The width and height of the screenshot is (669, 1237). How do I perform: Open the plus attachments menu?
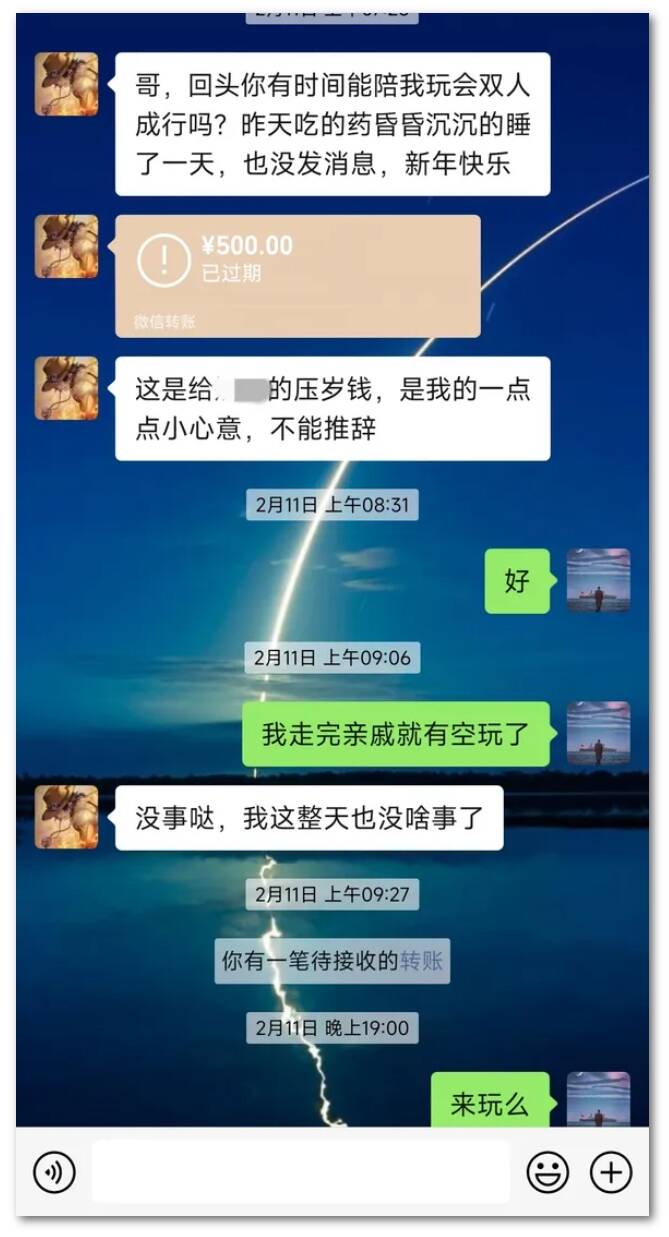[x=611, y=1172]
